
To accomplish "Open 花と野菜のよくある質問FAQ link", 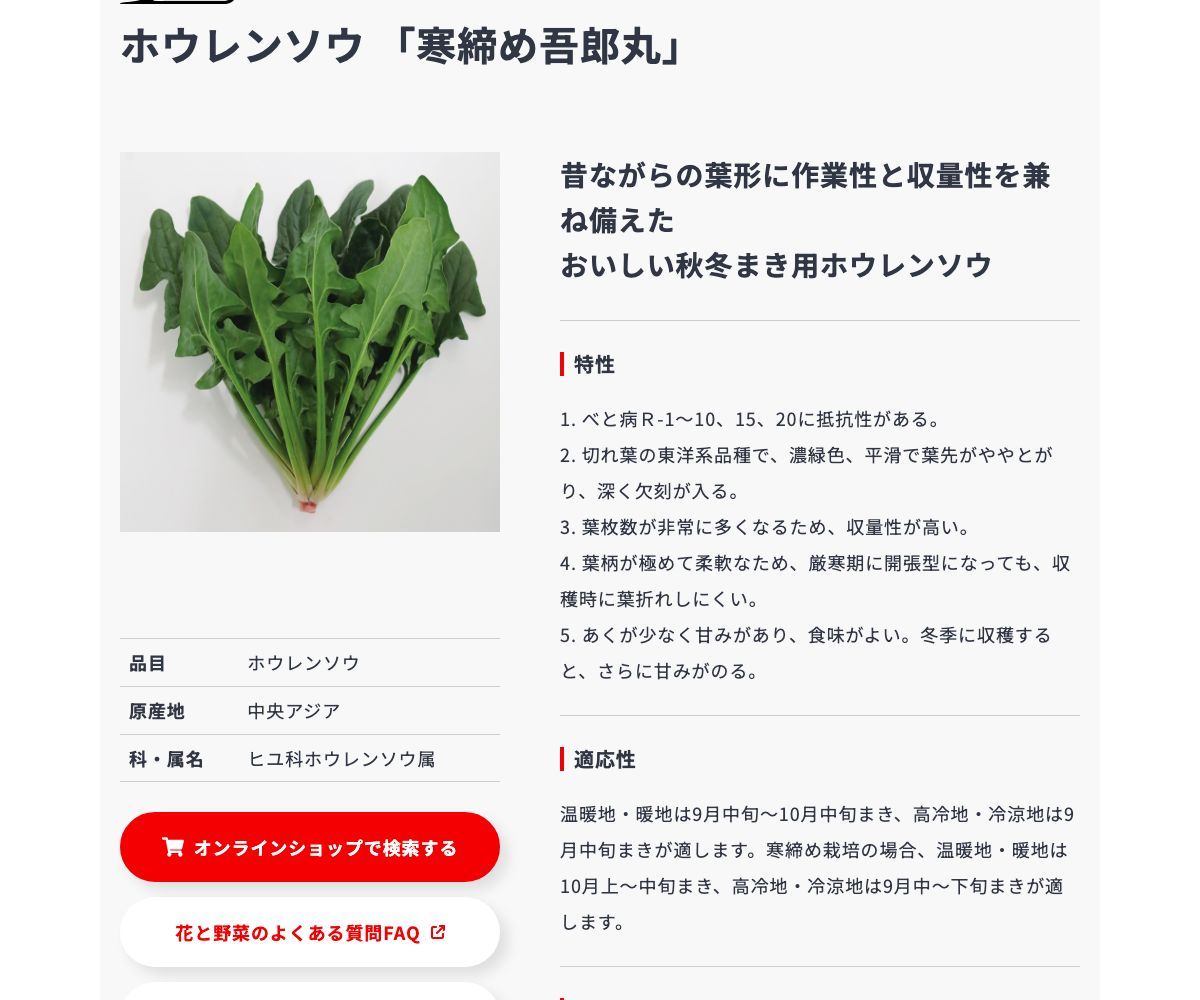I will pos(310,932).
